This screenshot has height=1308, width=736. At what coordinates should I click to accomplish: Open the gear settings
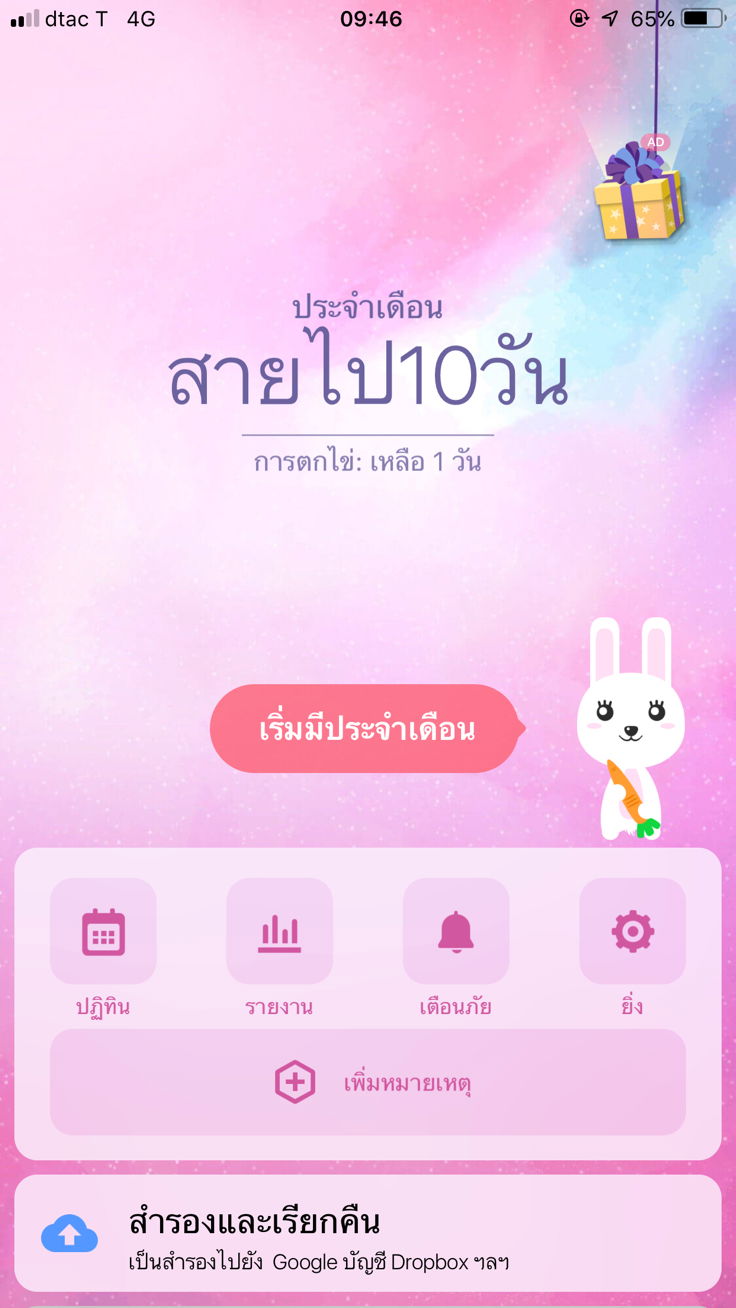point(632,932)
